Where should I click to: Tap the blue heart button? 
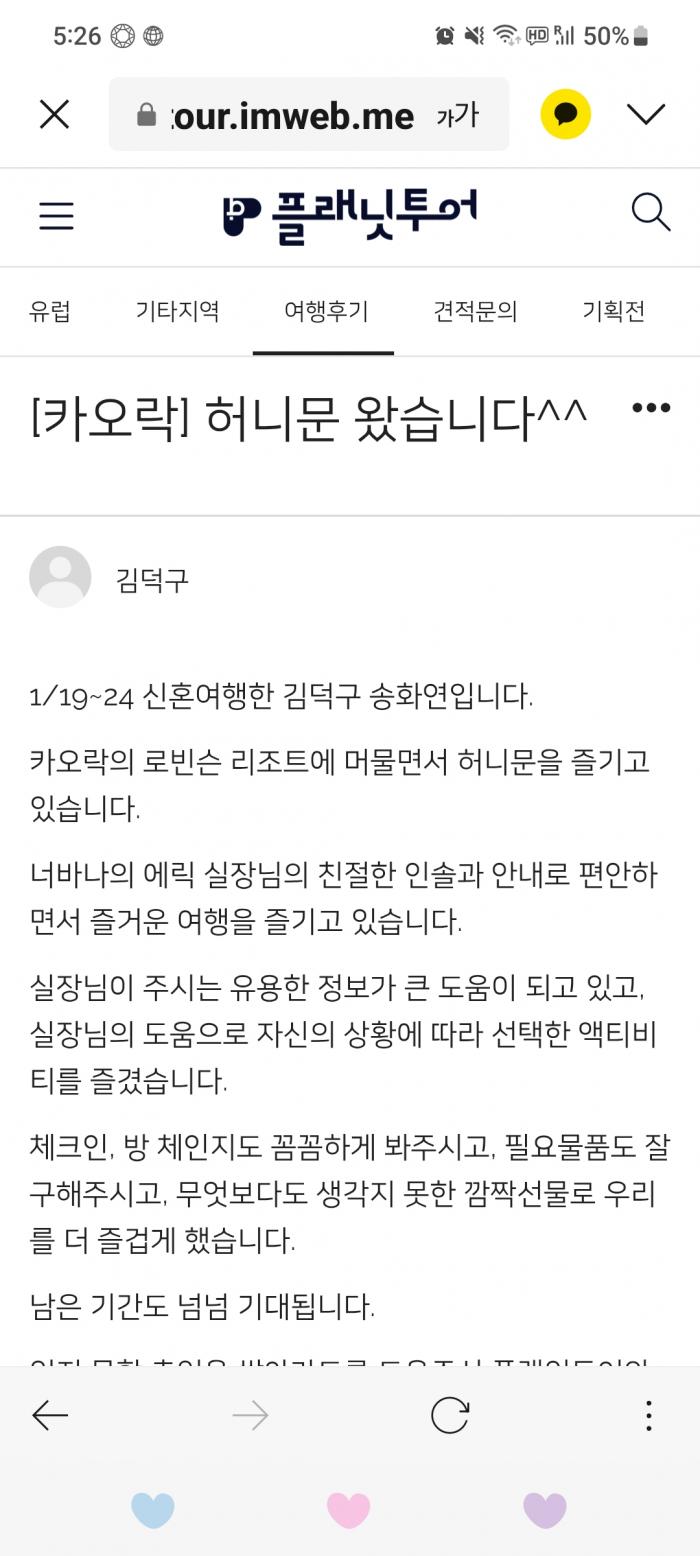point(153,1509)
